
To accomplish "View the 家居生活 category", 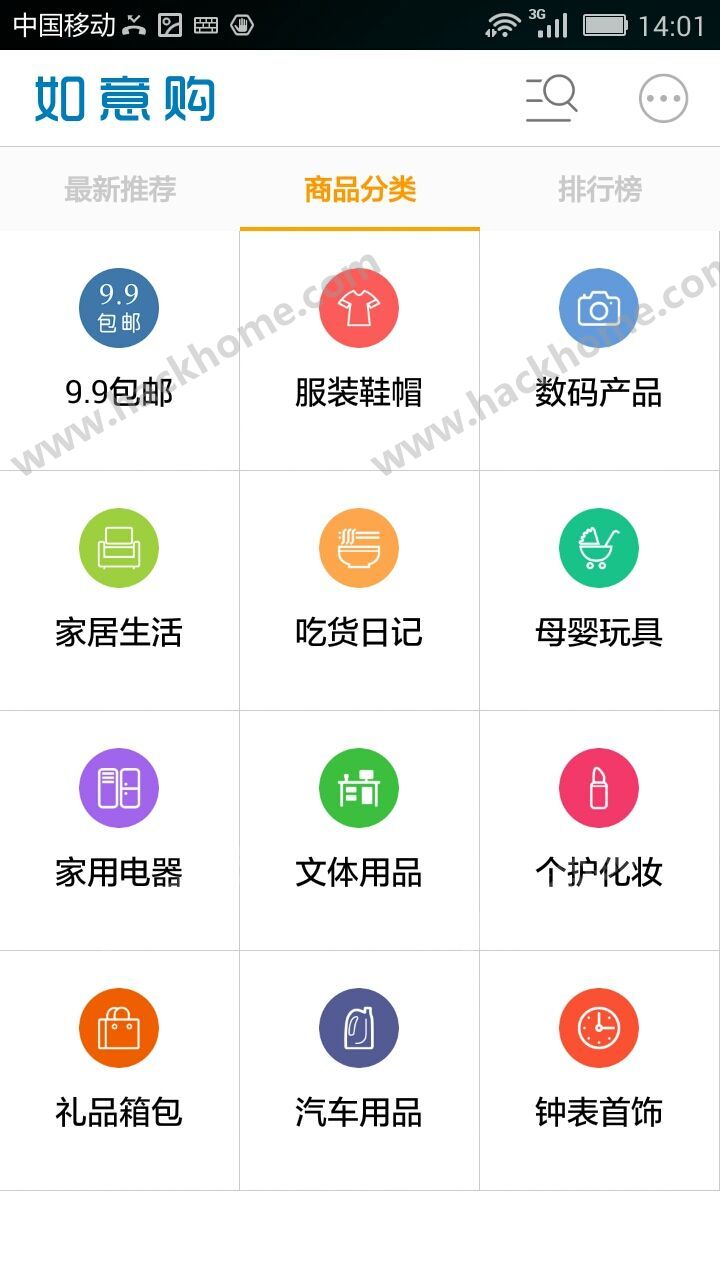I will 119,590.
